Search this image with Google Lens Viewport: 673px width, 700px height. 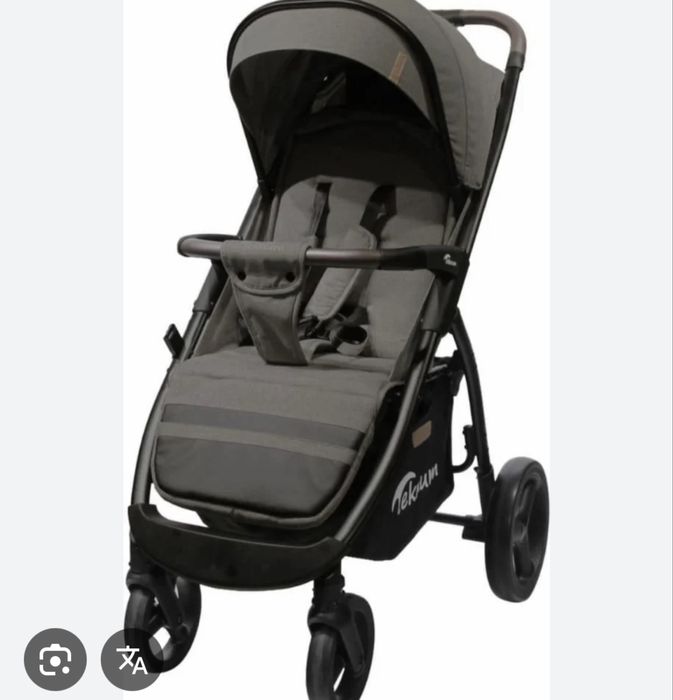(x=55, y=659)
